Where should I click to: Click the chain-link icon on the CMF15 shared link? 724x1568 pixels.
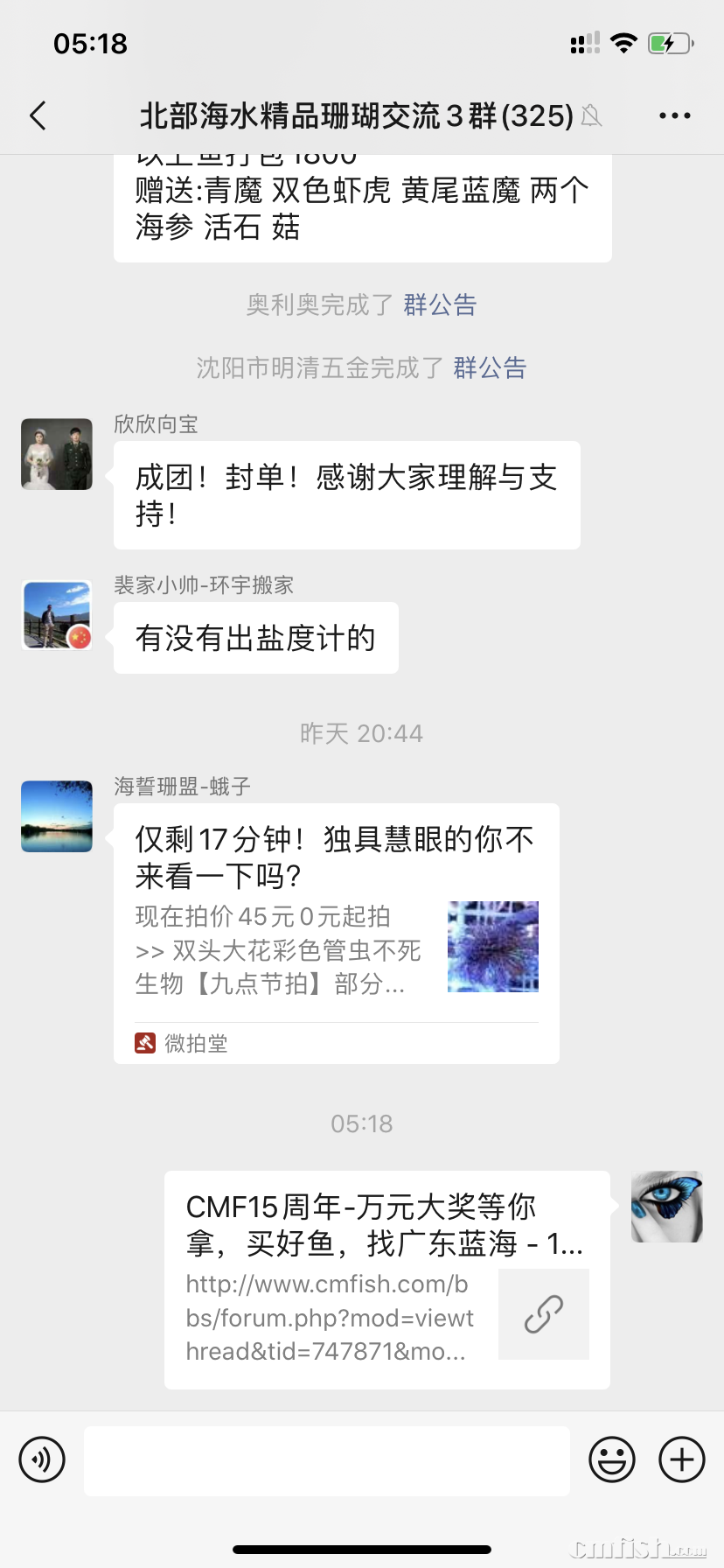coord(544,1314)
